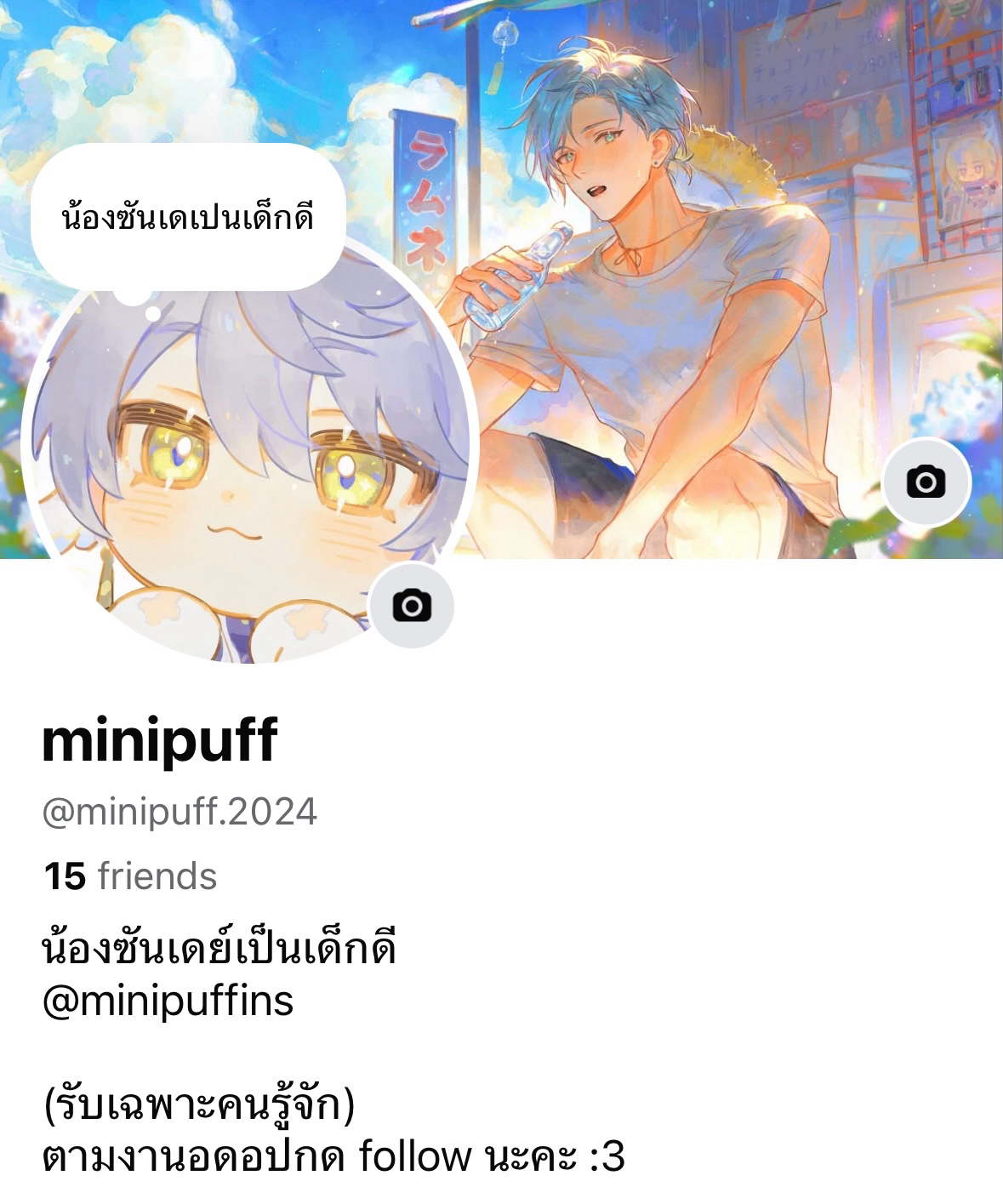This screenshot has width=1003, height=1204.
Task: Tap the thought bubble note above the avatar
Action: 188,217
